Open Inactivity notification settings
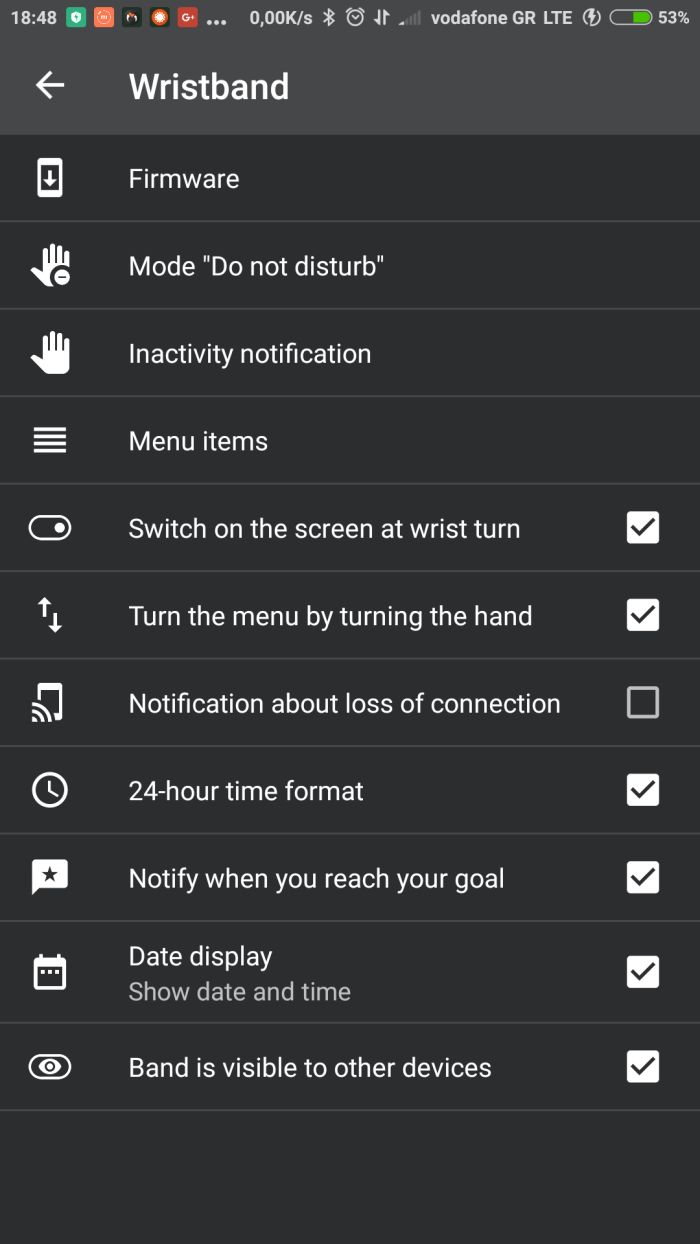This screenshot has height=1244, width=700. click(250, 354)
